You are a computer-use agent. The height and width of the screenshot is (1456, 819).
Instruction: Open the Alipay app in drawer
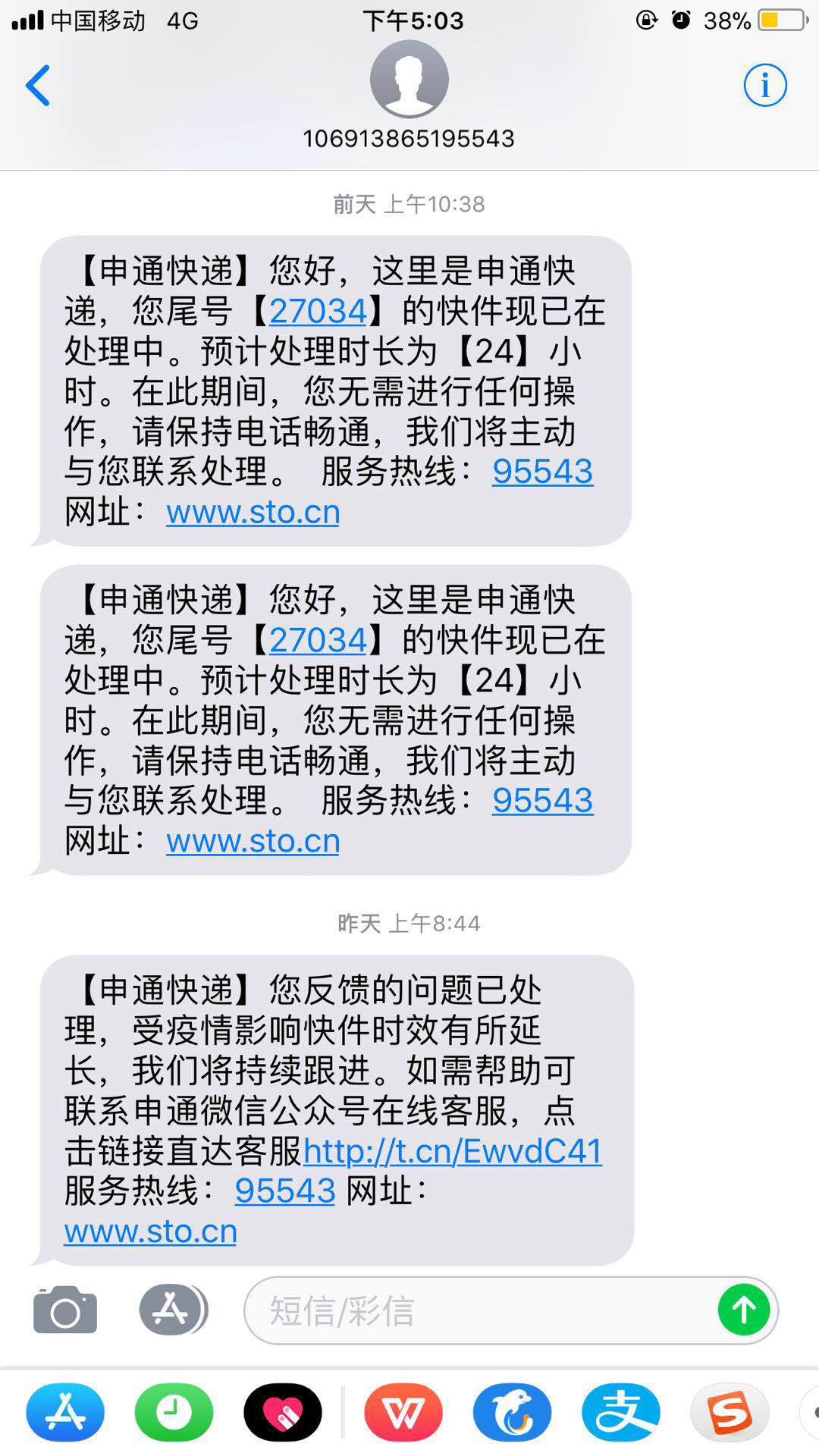click(x=621, y=1412)
